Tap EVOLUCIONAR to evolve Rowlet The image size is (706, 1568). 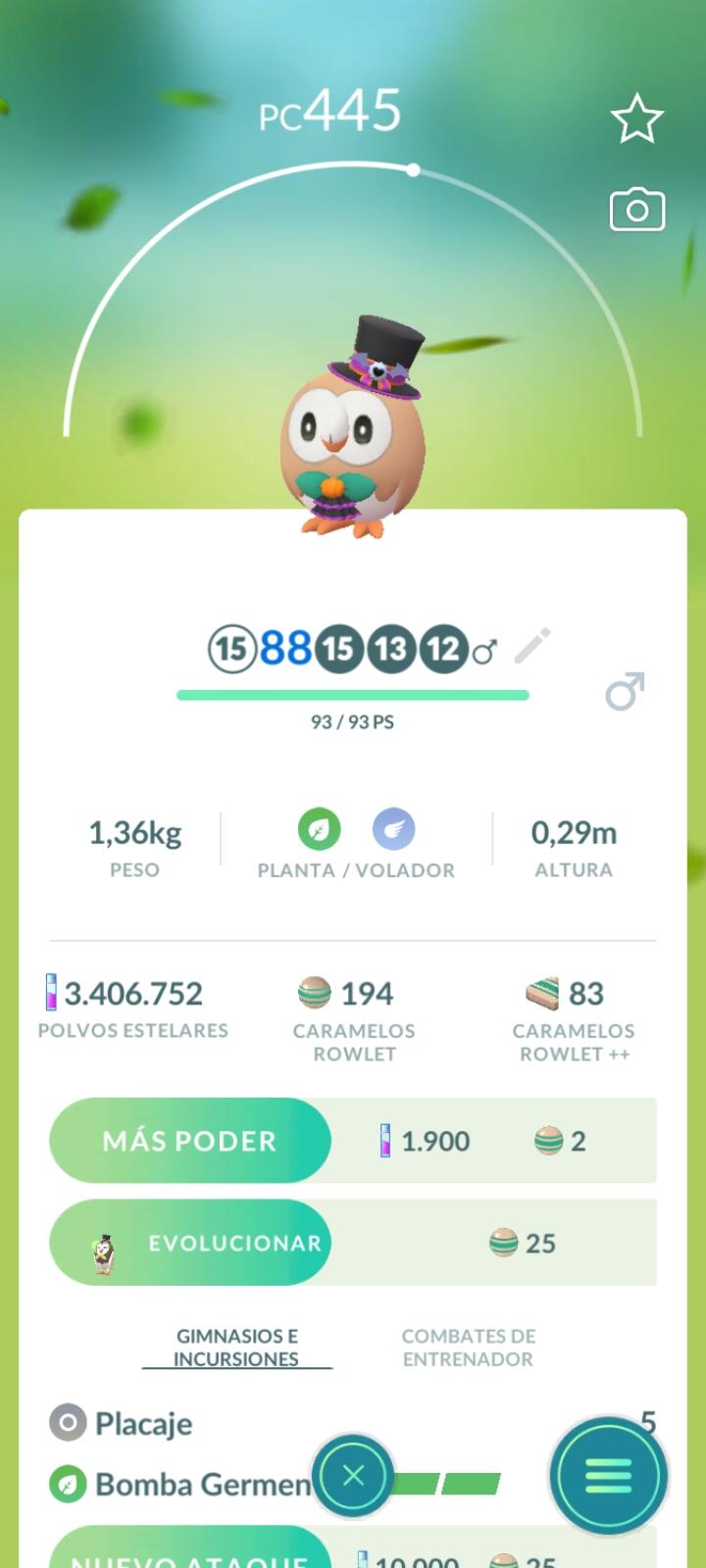click(x=190, y=1243)
